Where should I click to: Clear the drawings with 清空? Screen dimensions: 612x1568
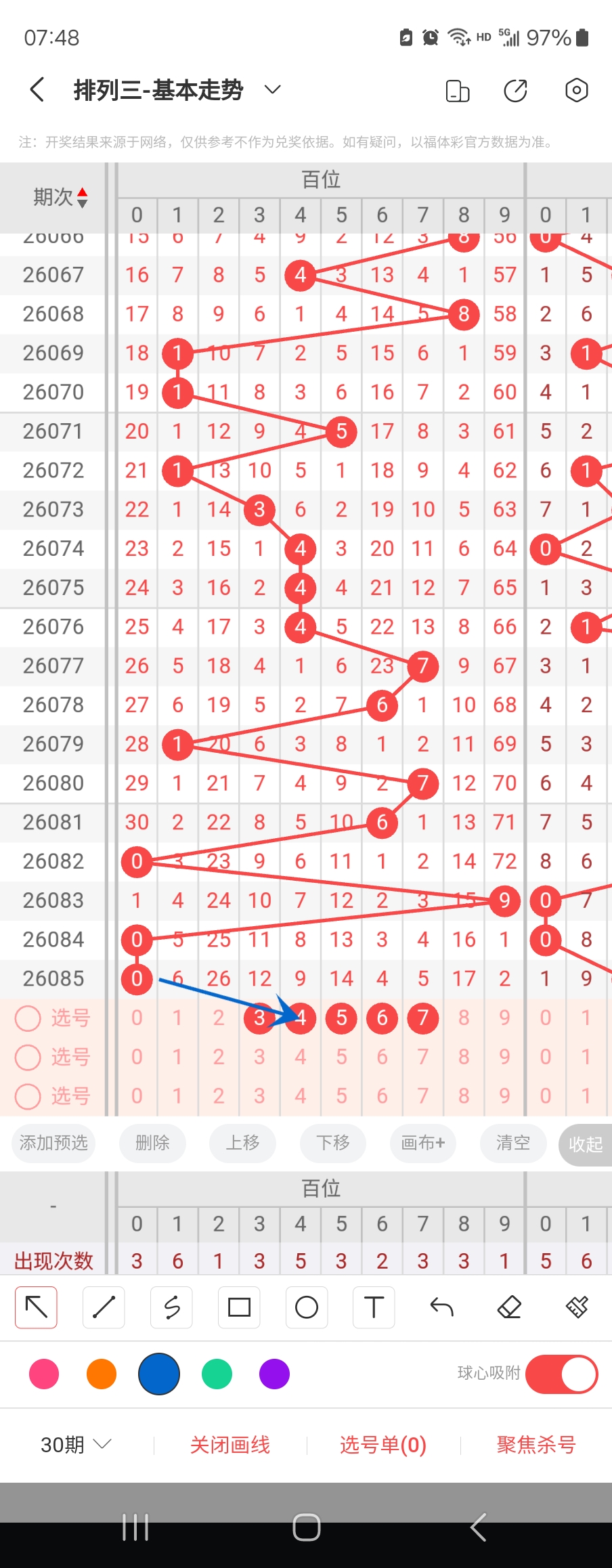coord(513,1144)
